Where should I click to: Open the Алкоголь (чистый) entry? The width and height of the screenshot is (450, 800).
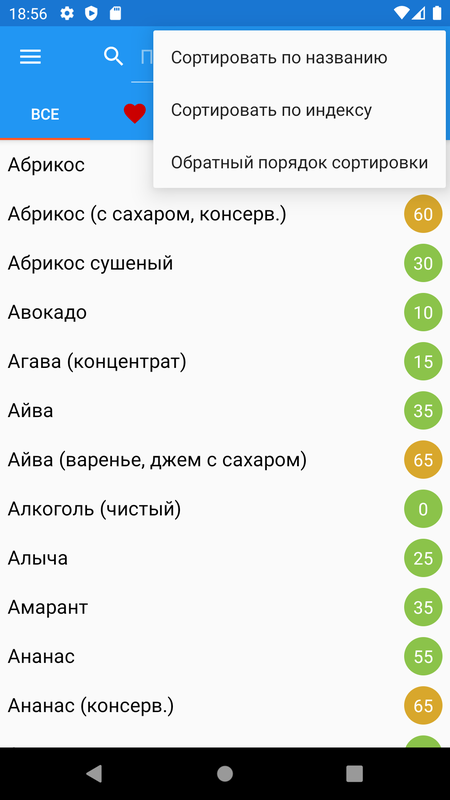[x=225, y=509]
